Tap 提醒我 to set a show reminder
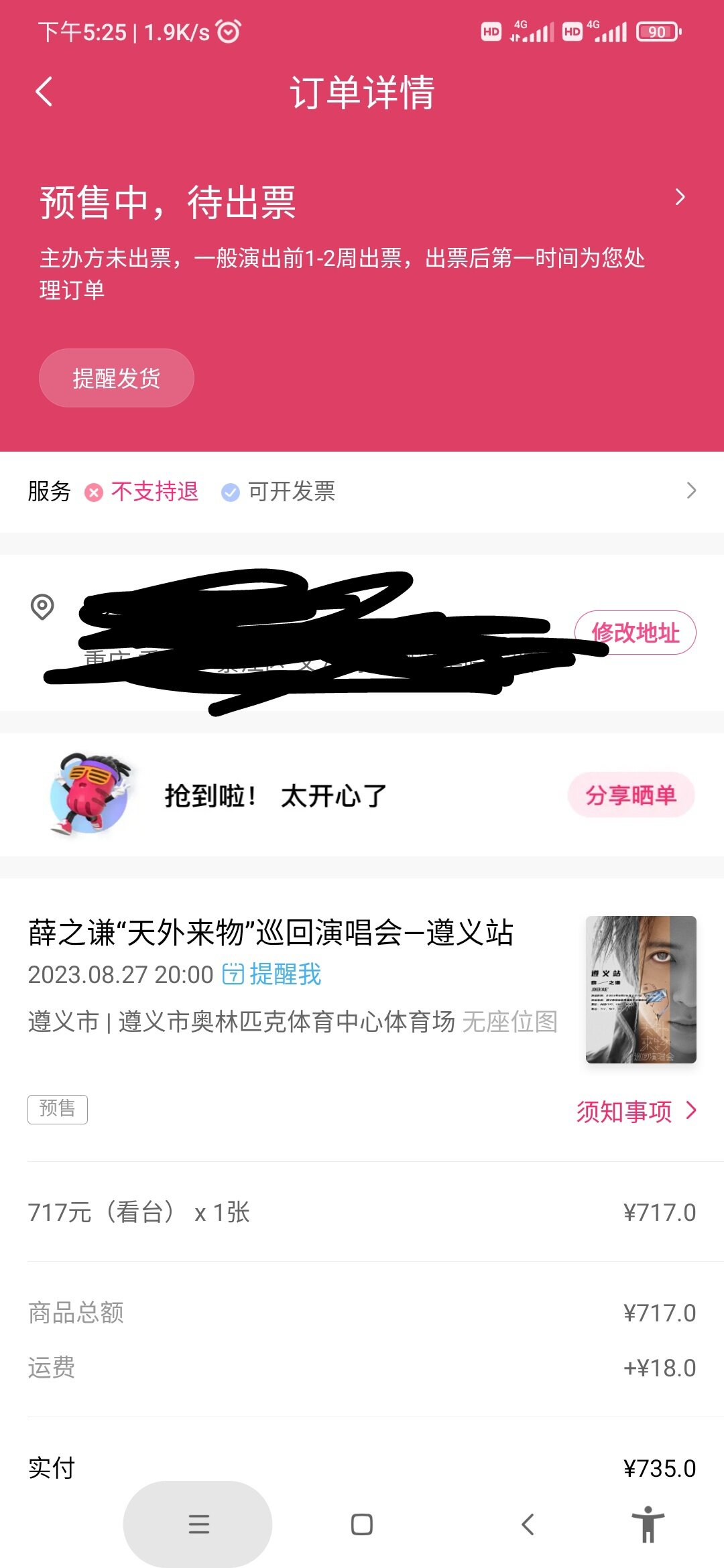The image size is (724, 1568). pyautogui.click(x=272, y=974)
